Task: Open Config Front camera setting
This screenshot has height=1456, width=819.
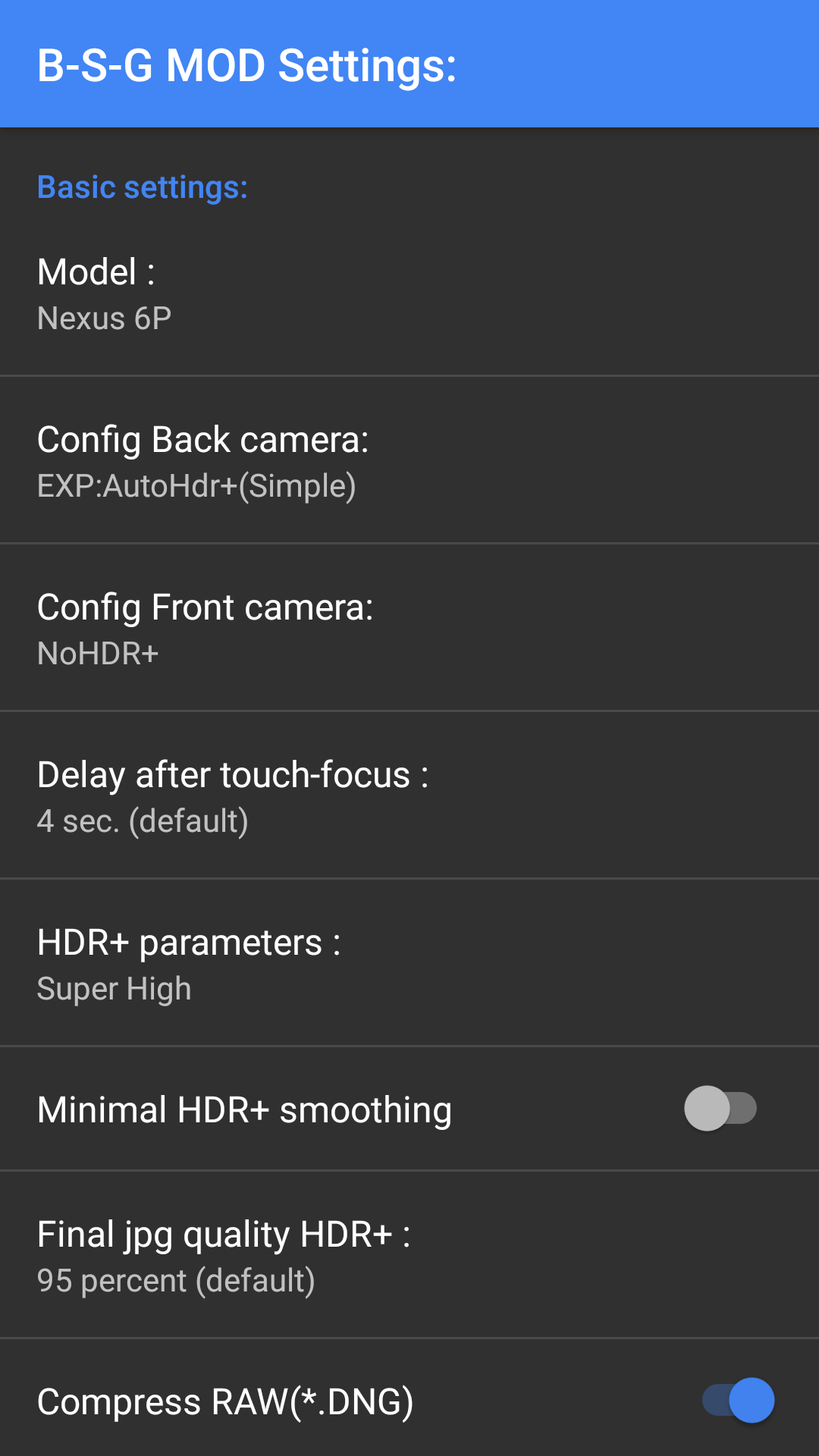Action: (x=409, y=629)
